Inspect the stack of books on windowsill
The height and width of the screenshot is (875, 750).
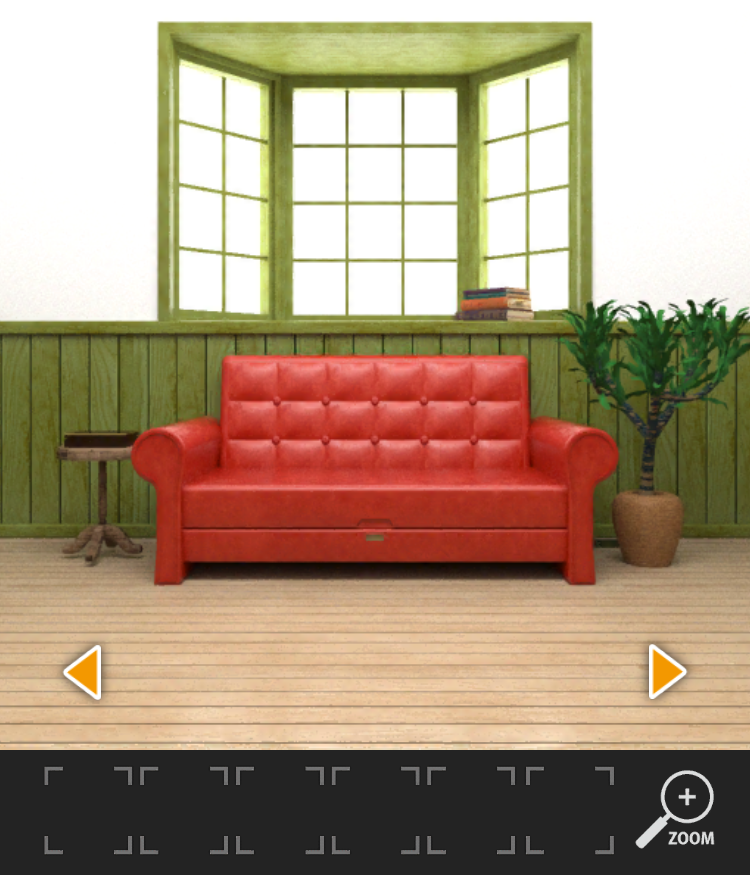tap(496, 304)
